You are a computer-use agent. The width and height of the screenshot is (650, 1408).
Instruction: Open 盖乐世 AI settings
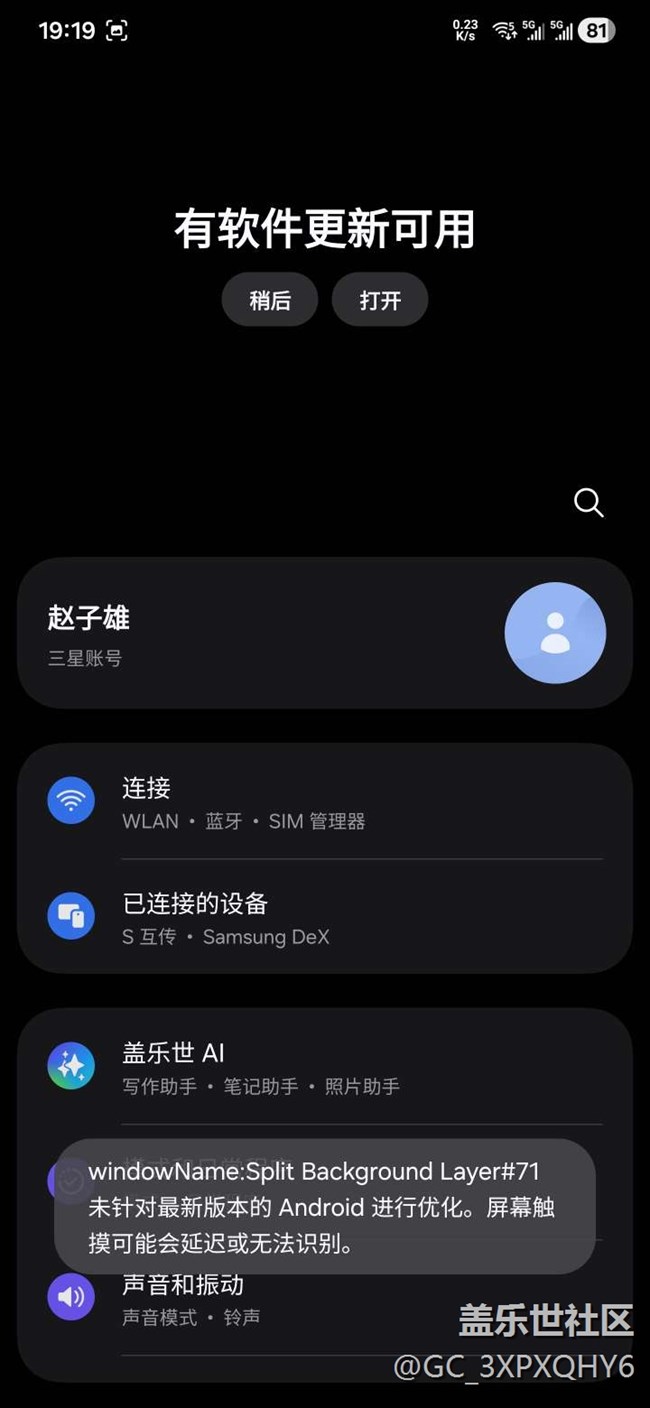click(x=324, y=1067)
